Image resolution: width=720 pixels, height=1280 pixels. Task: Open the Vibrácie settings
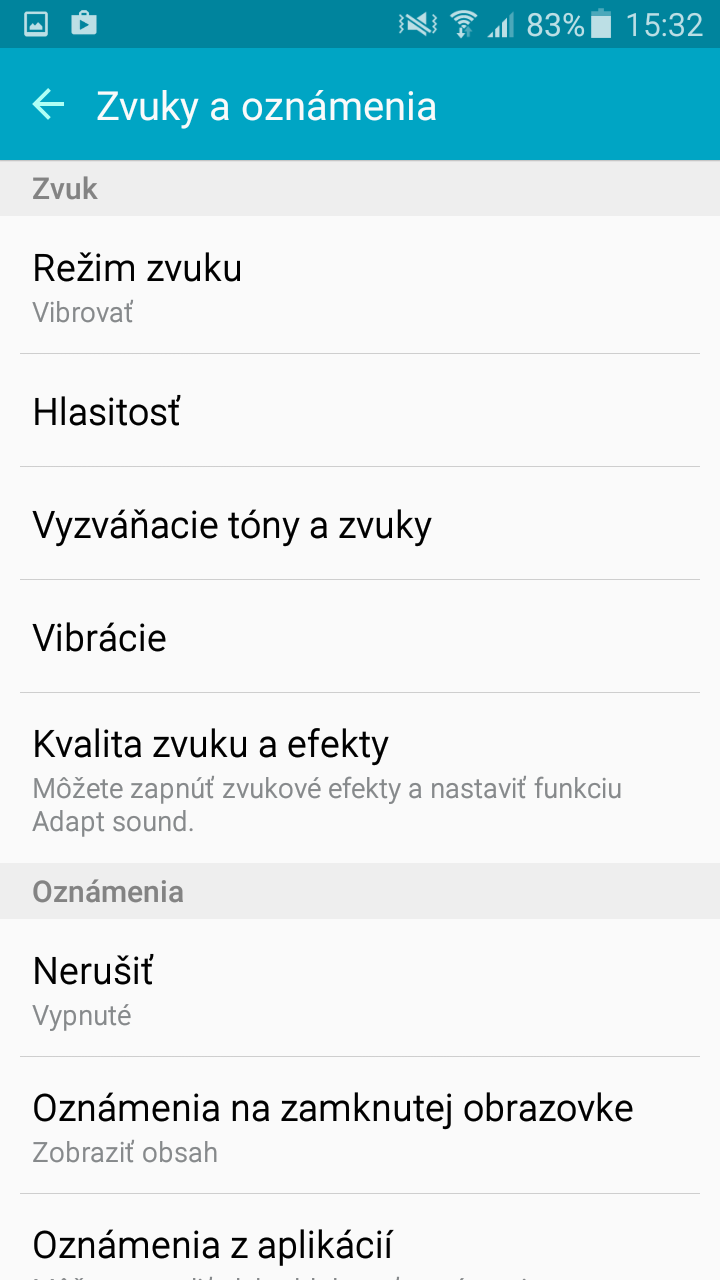(360, 636)
